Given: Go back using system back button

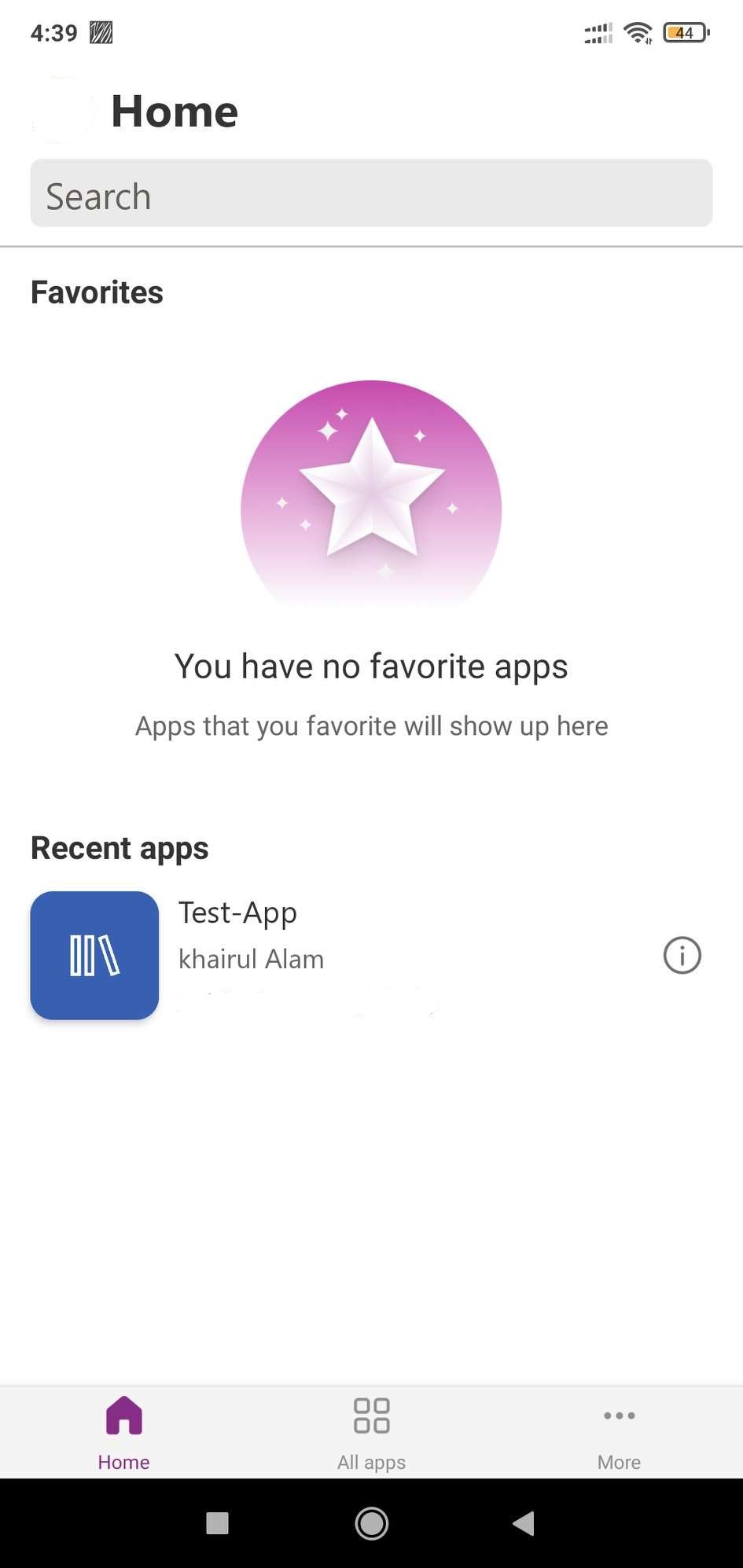Looking at the screenshot, I should (x=524, y=1523).
